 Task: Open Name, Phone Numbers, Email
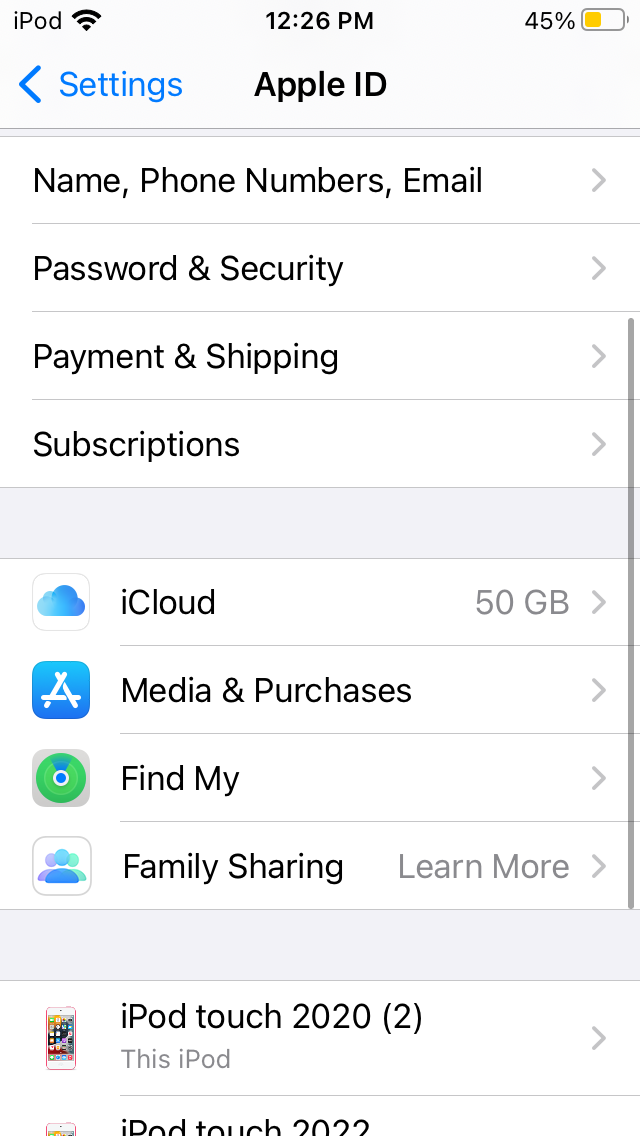[320, 181]
